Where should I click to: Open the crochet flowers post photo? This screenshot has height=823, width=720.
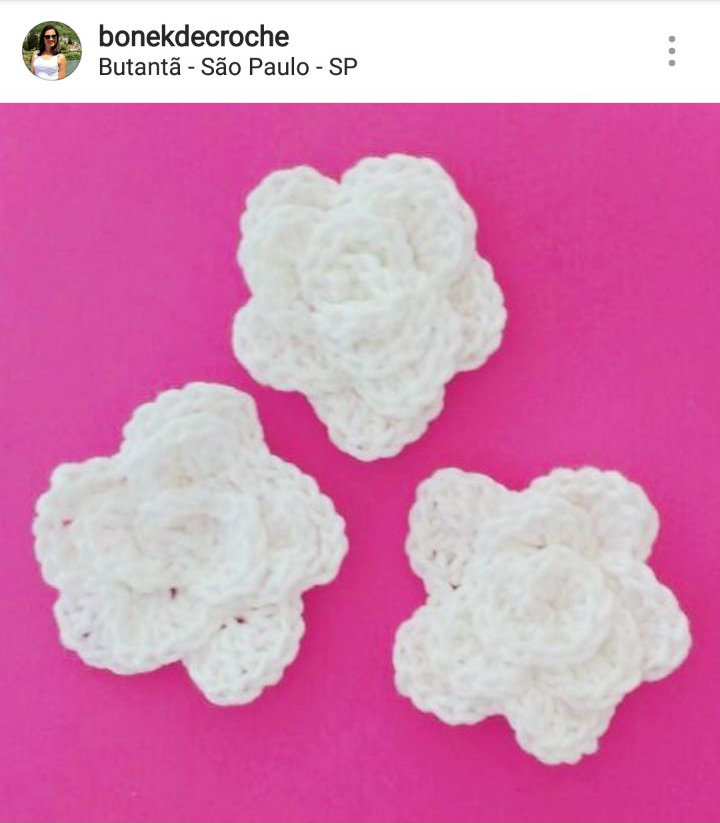360,460
